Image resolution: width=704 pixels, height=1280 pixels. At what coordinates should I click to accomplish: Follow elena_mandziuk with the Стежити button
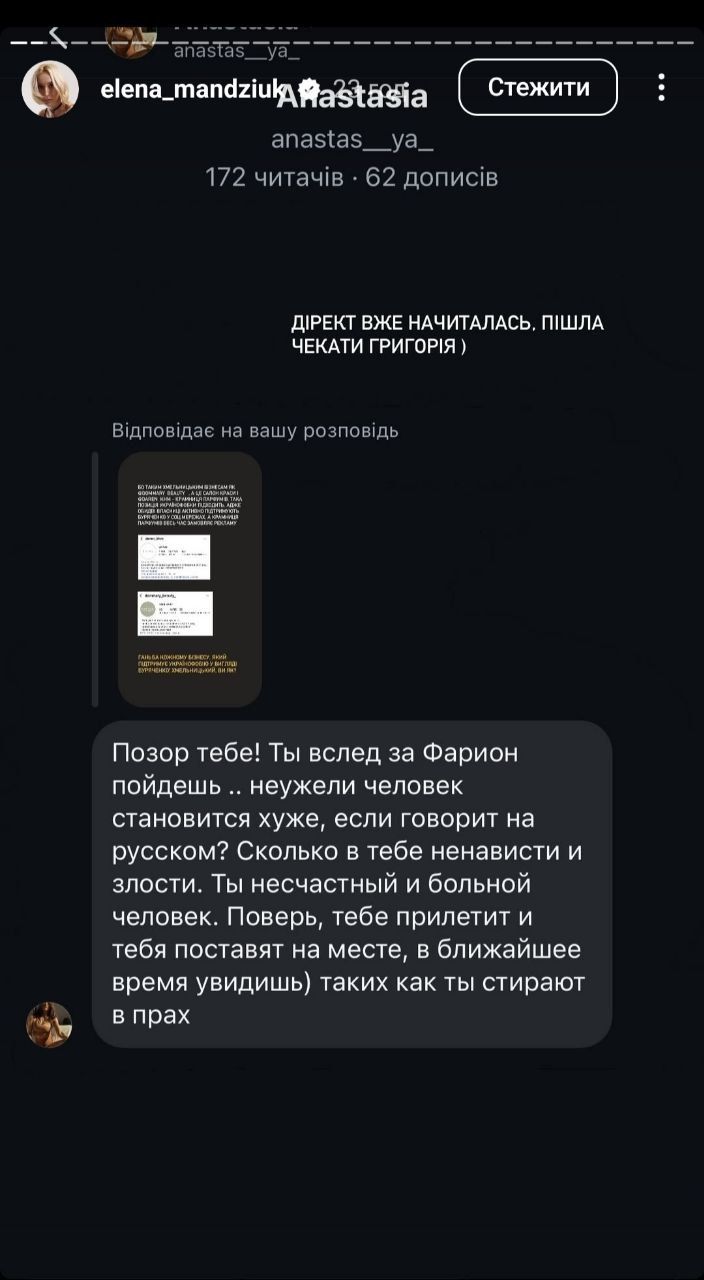pos(538,87)
